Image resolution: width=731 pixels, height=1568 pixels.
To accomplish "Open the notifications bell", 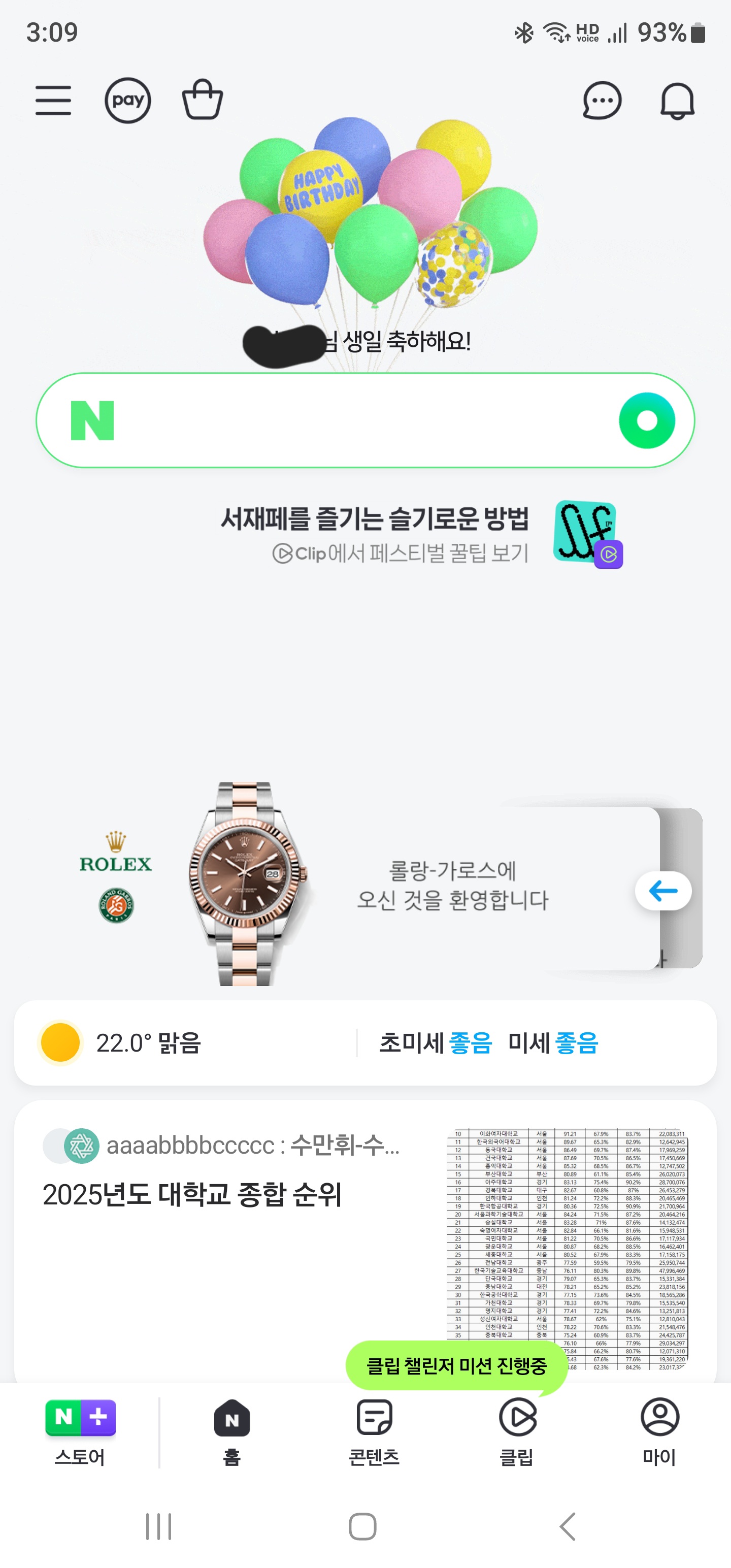I will [x=677, y=101].
